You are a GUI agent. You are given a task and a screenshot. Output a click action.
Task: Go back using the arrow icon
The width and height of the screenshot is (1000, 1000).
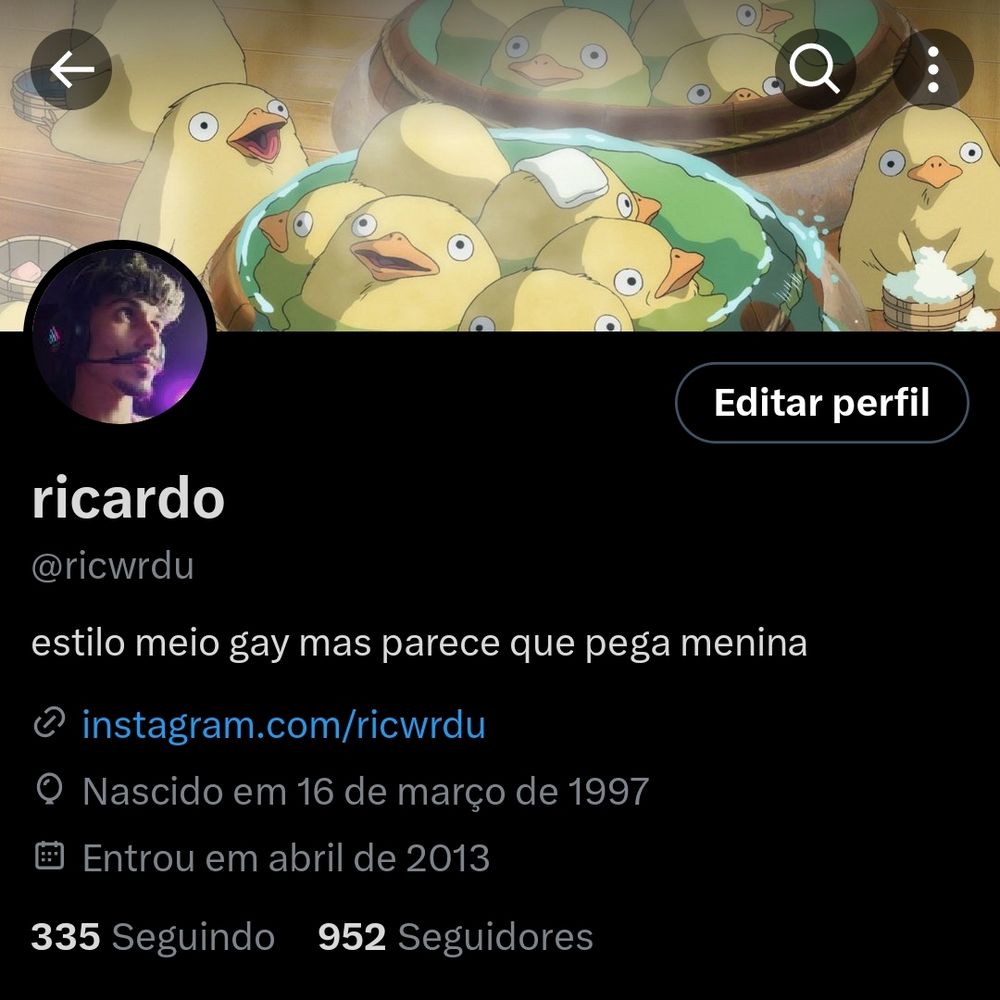71,69
